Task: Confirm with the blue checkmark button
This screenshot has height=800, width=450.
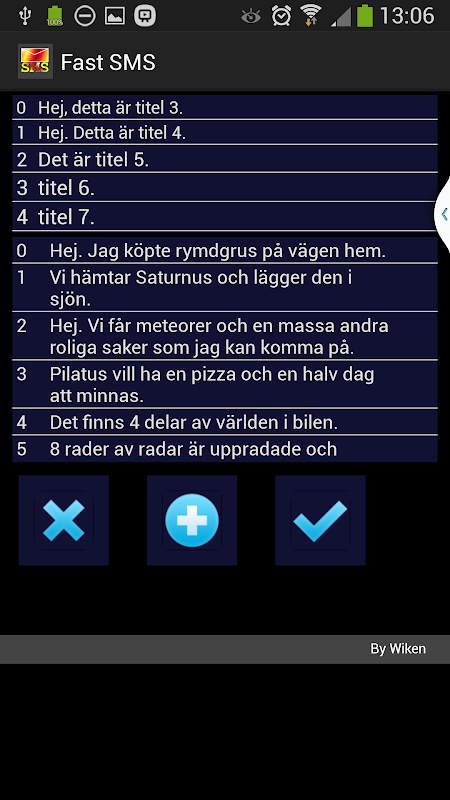Action: (320, 520)
